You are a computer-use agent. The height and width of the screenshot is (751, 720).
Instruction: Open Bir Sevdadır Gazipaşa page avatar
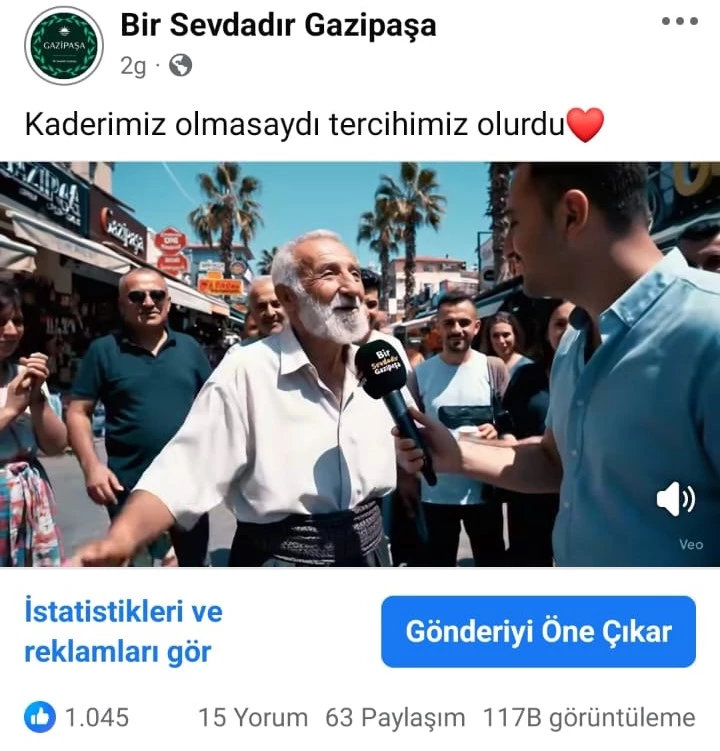(x=64, y=45)
